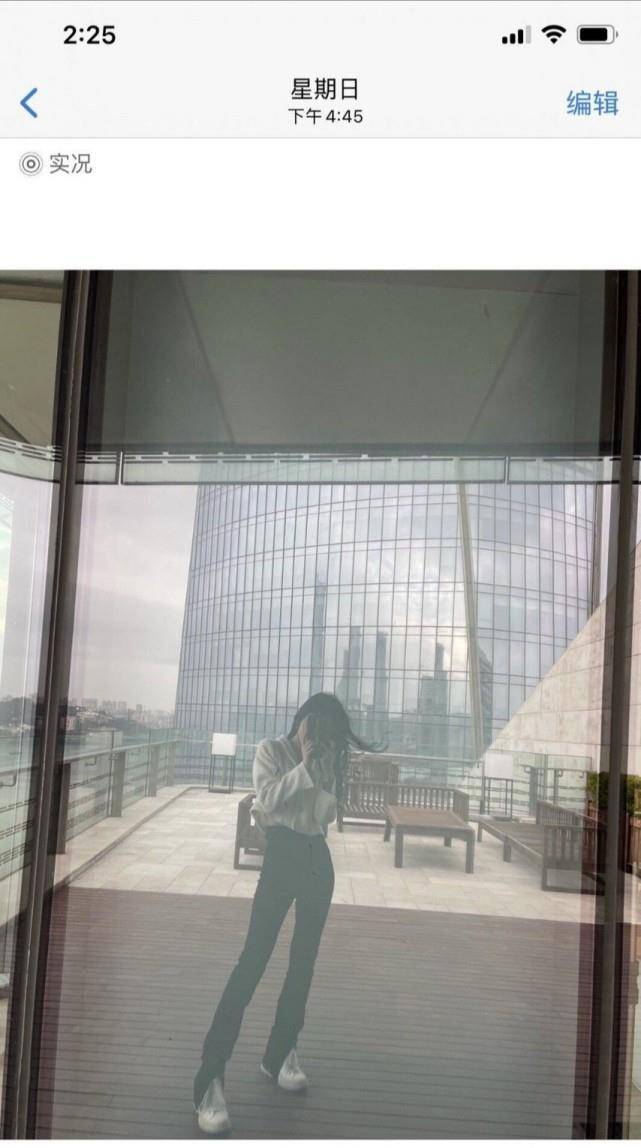Go back using the top-left arrow
The height and width of the screenshot is (1148, 641).
coord(29,103)
